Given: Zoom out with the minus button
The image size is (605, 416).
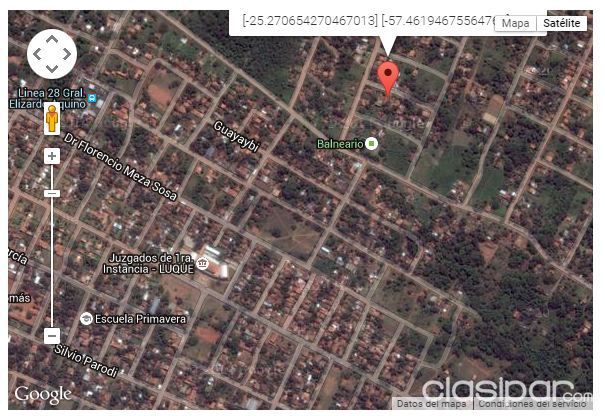Looking at the screenshot, I should [x=52, y=336].
